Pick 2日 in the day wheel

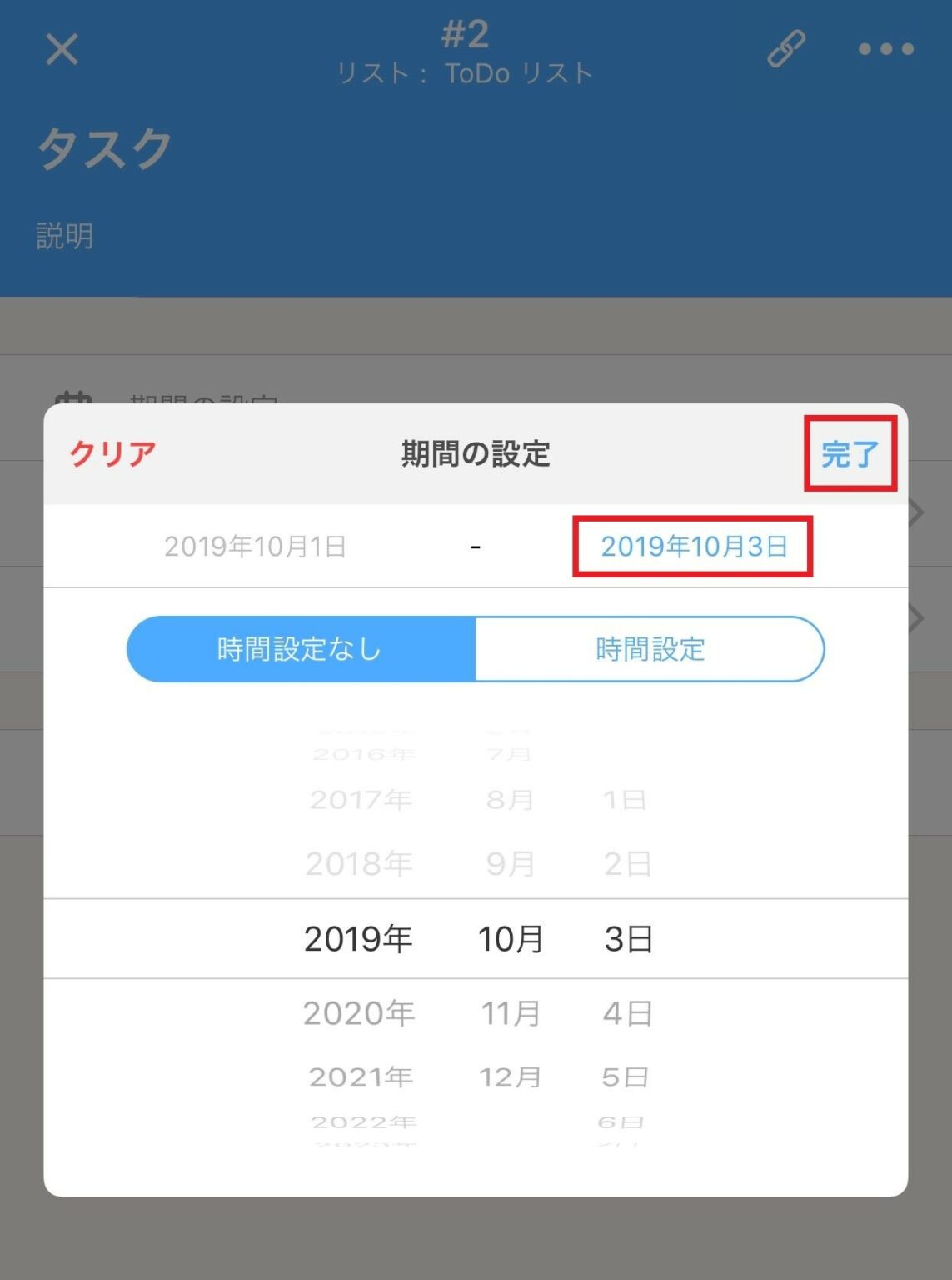pos(628,864)
